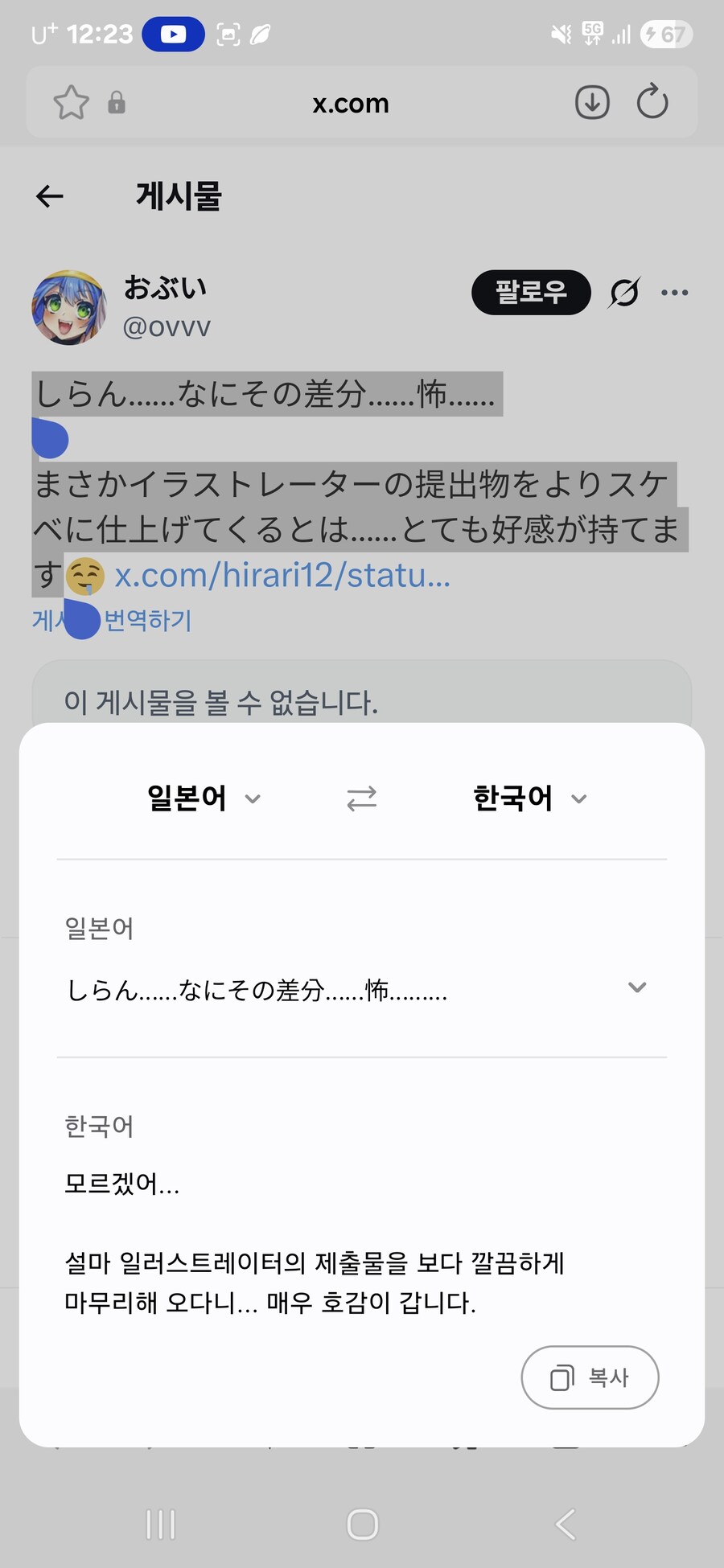Tap the browser download icon
Screen dimensions: 724x1568
(592, 103)
